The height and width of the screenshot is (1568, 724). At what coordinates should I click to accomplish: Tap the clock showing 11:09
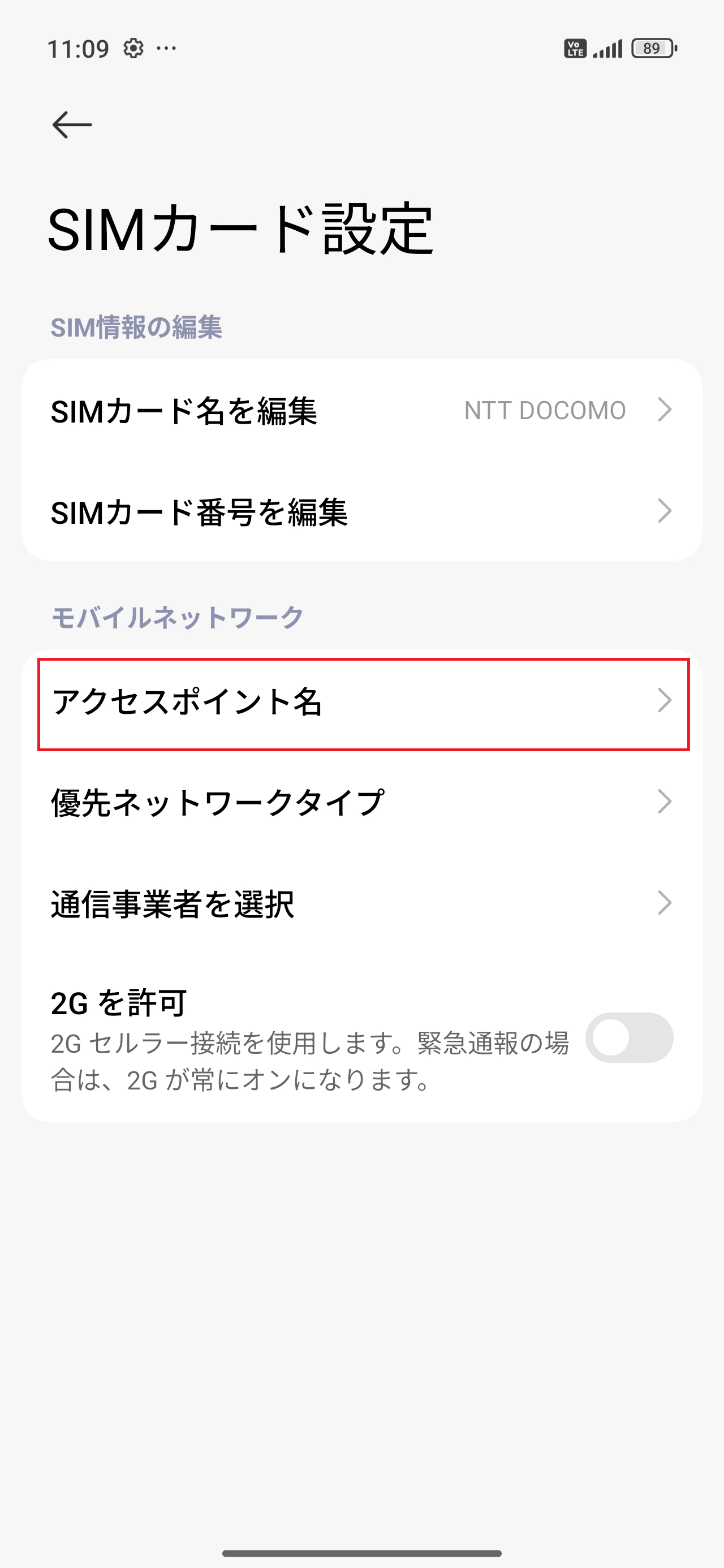click(x=78, y=48)
